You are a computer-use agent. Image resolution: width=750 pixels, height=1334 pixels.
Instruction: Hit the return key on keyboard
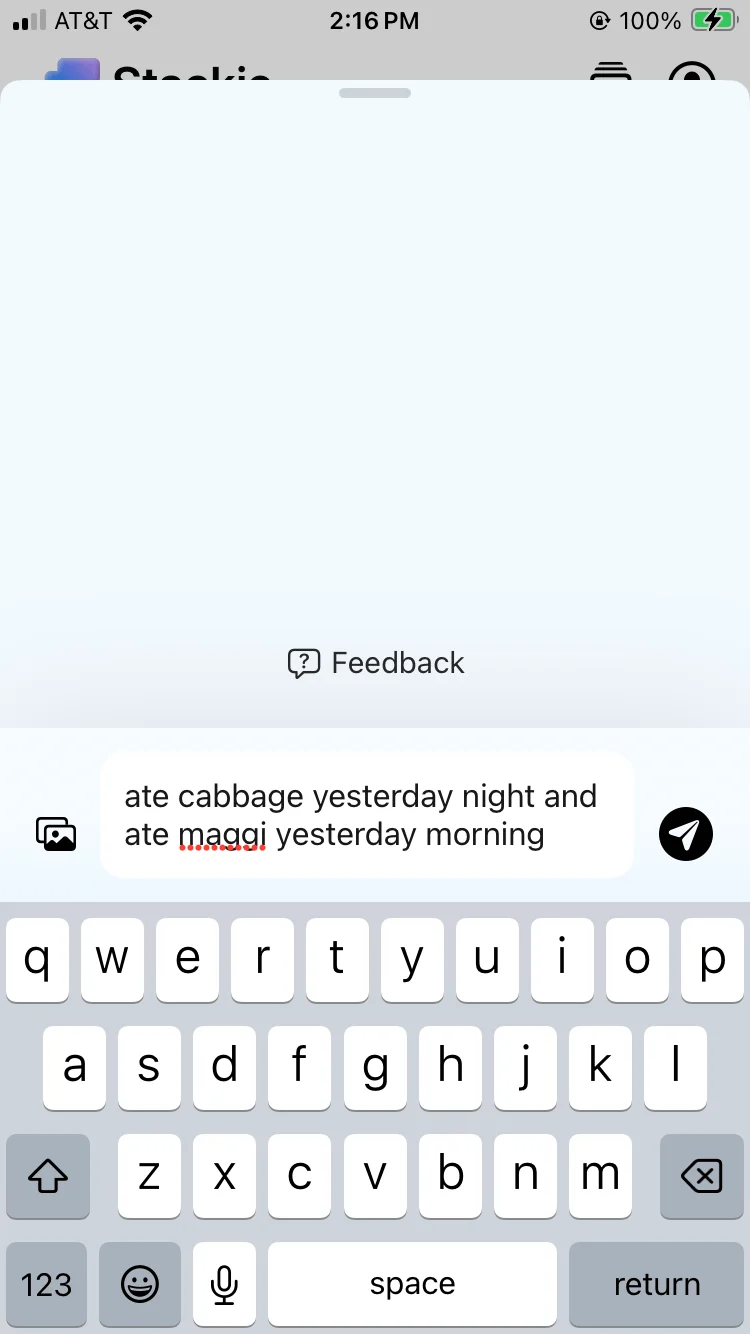[x=656, y=1284]
